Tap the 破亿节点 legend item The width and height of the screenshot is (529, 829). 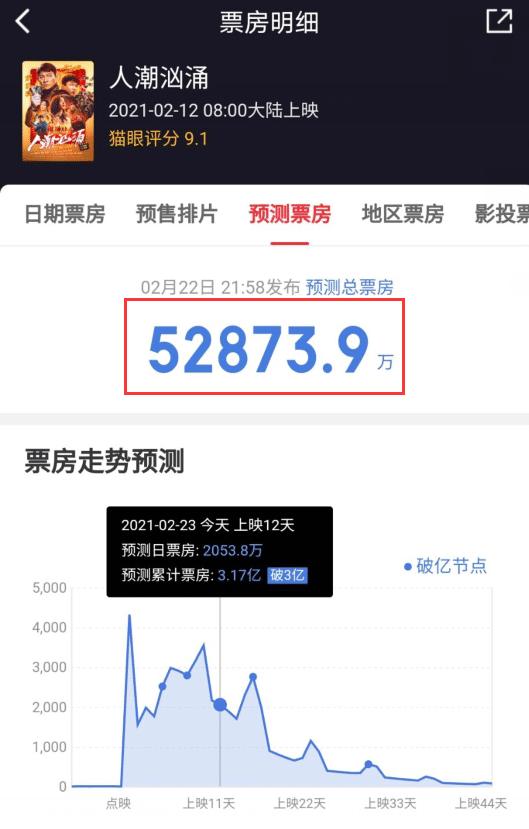point(445,566)
